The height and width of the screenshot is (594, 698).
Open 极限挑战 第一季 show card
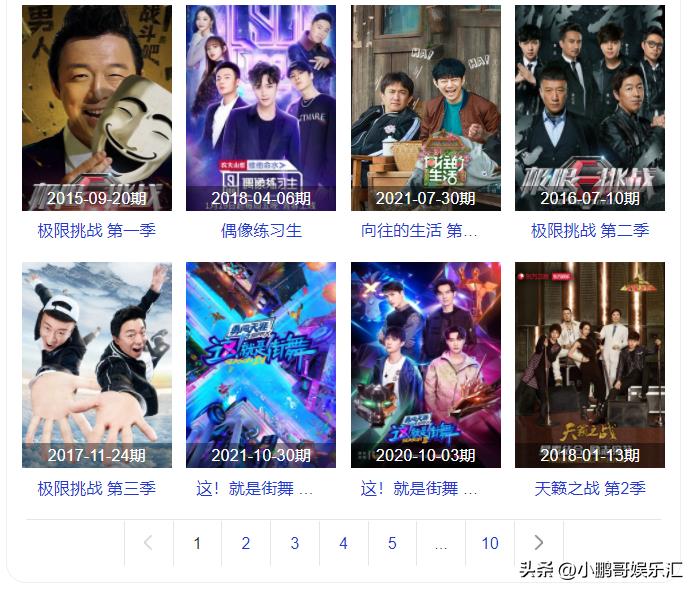(x=97, y=108)
